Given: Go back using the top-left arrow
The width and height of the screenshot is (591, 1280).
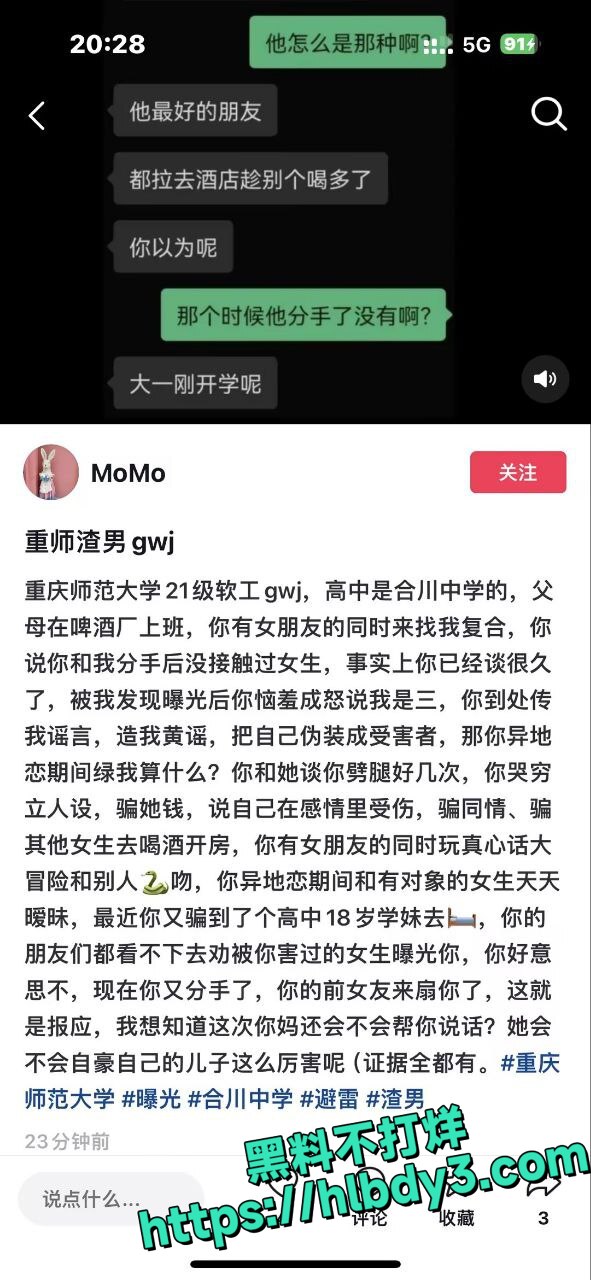Looking at the screenshot, I should (x=37, y=116).
